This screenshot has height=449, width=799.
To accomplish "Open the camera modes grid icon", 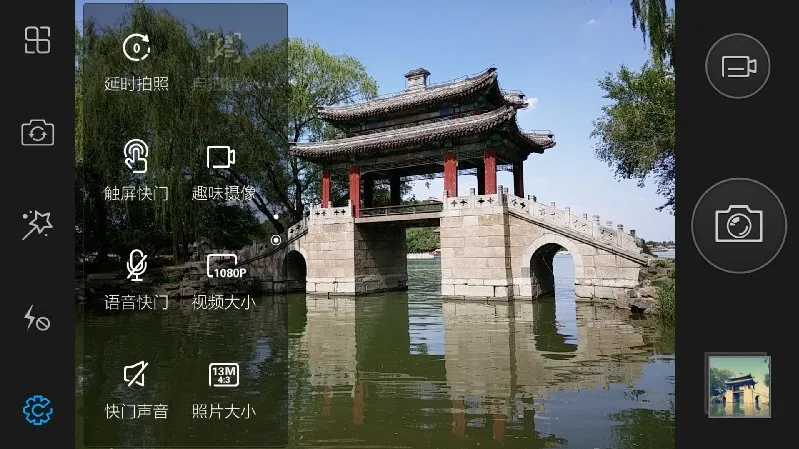I will click(37, 40).
